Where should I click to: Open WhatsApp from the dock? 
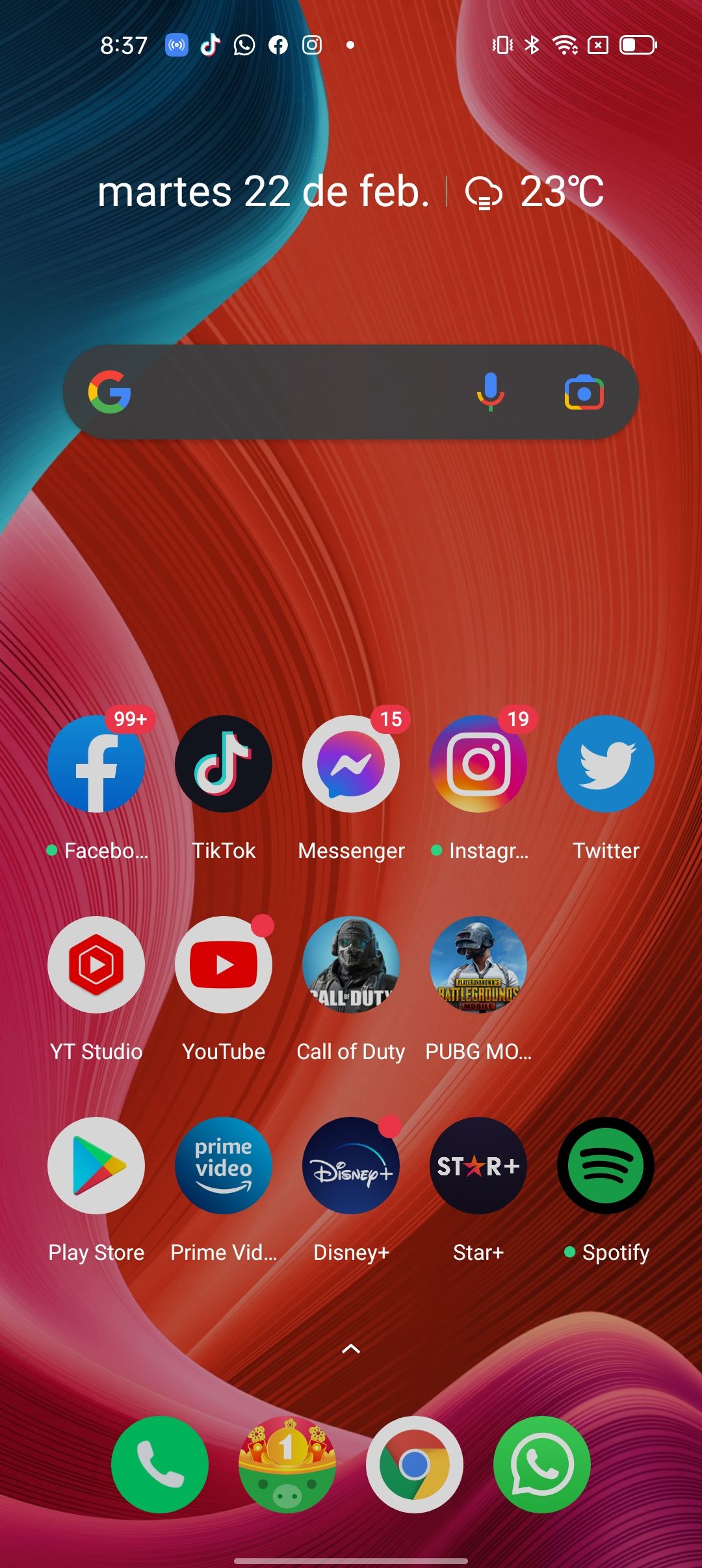click(542, 1465)
